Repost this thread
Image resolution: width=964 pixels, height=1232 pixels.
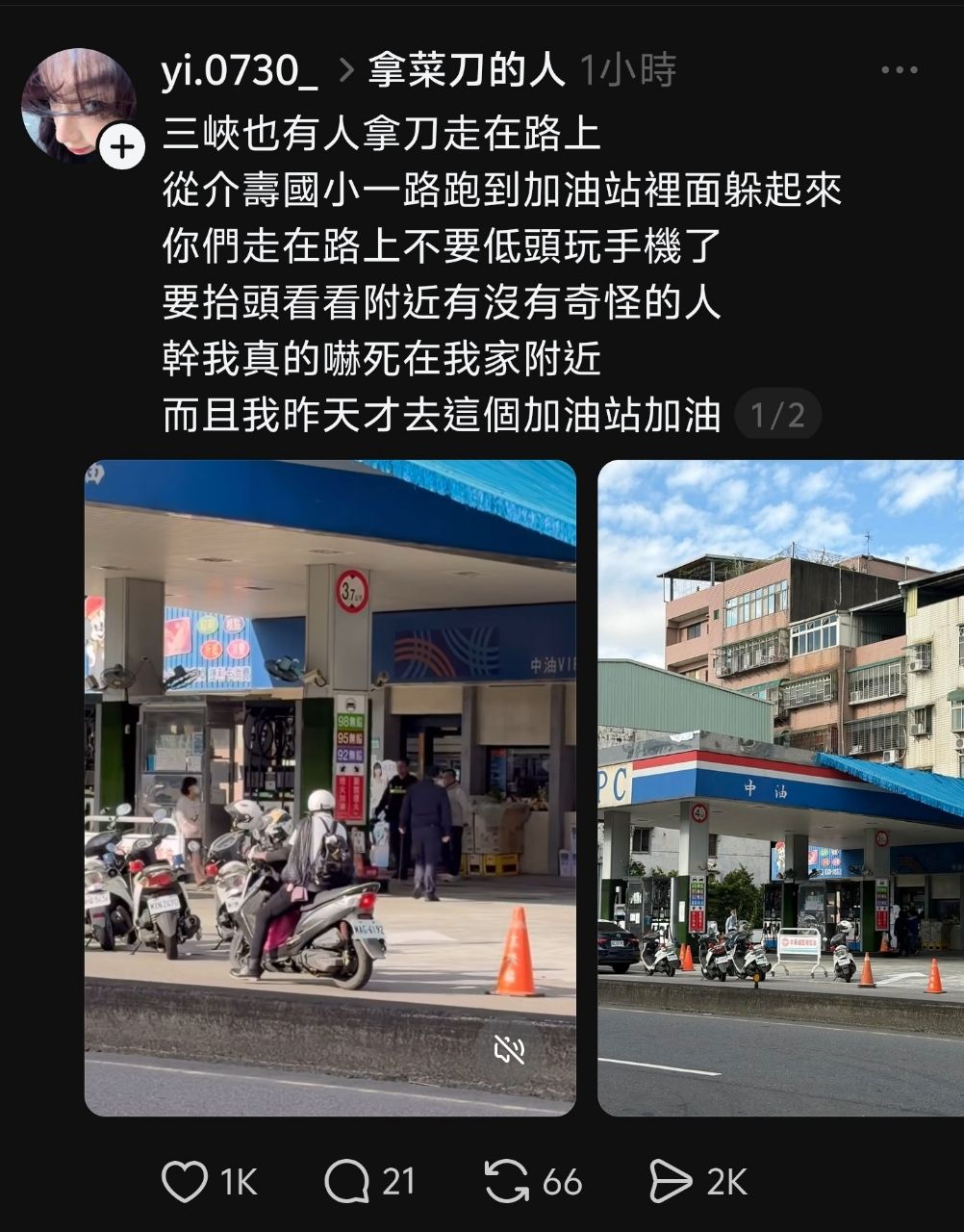pyautogui.click(x=507, y=1182)
